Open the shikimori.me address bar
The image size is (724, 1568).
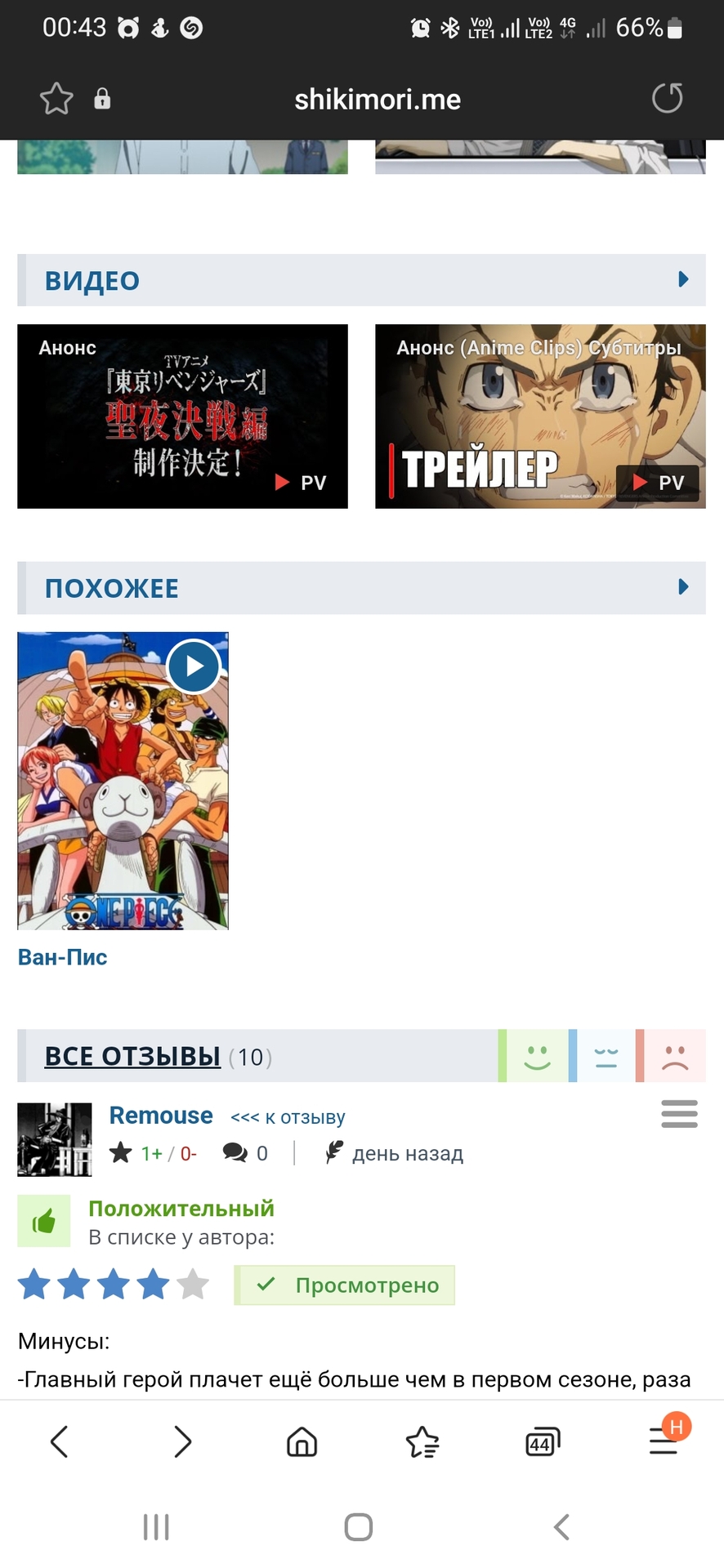coord(378,100)
